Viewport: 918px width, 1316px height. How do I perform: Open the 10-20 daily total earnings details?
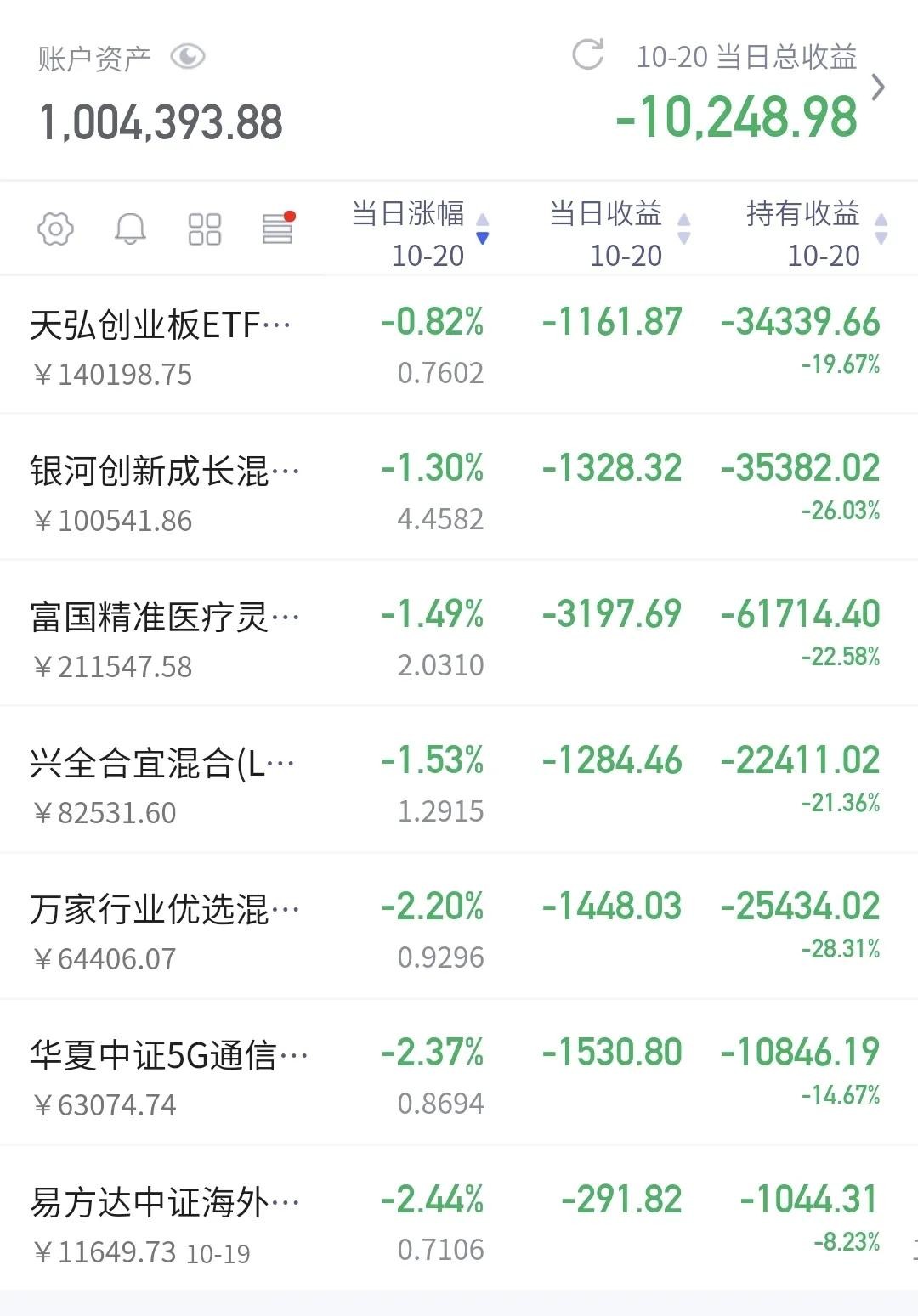click(878, 87)
